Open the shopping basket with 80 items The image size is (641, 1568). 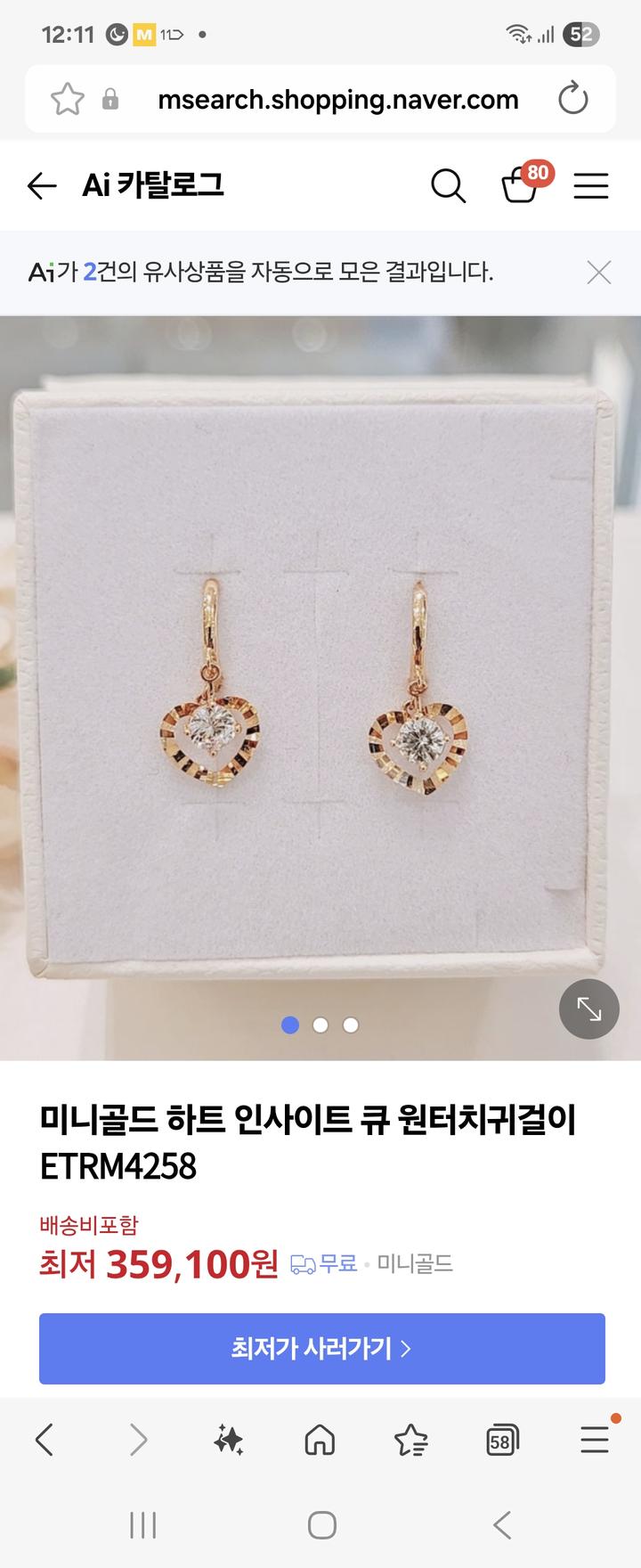click(520, 185)
